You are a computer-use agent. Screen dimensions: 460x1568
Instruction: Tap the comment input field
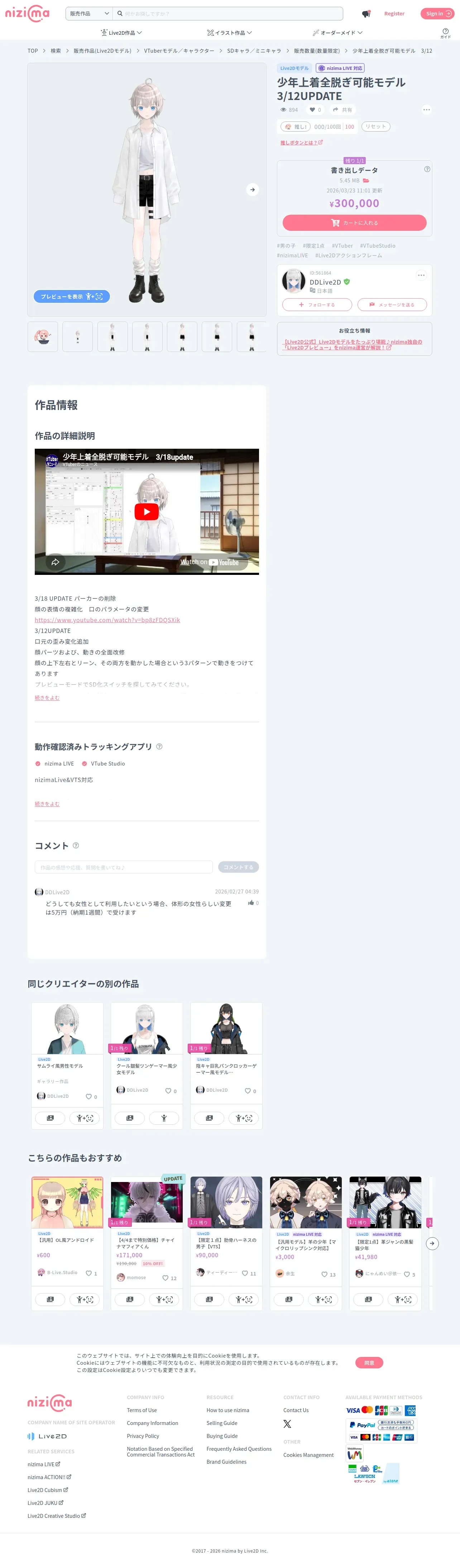[x=124, y=867]
